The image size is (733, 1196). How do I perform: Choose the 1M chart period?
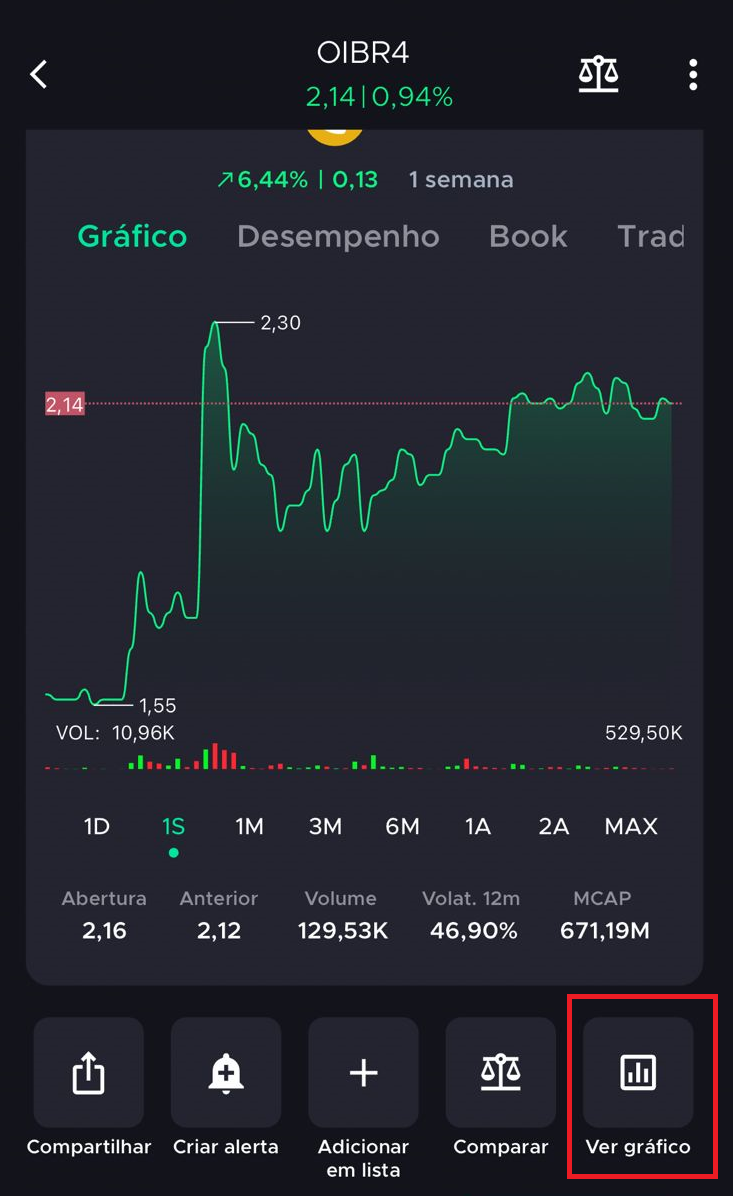point(249,826)
